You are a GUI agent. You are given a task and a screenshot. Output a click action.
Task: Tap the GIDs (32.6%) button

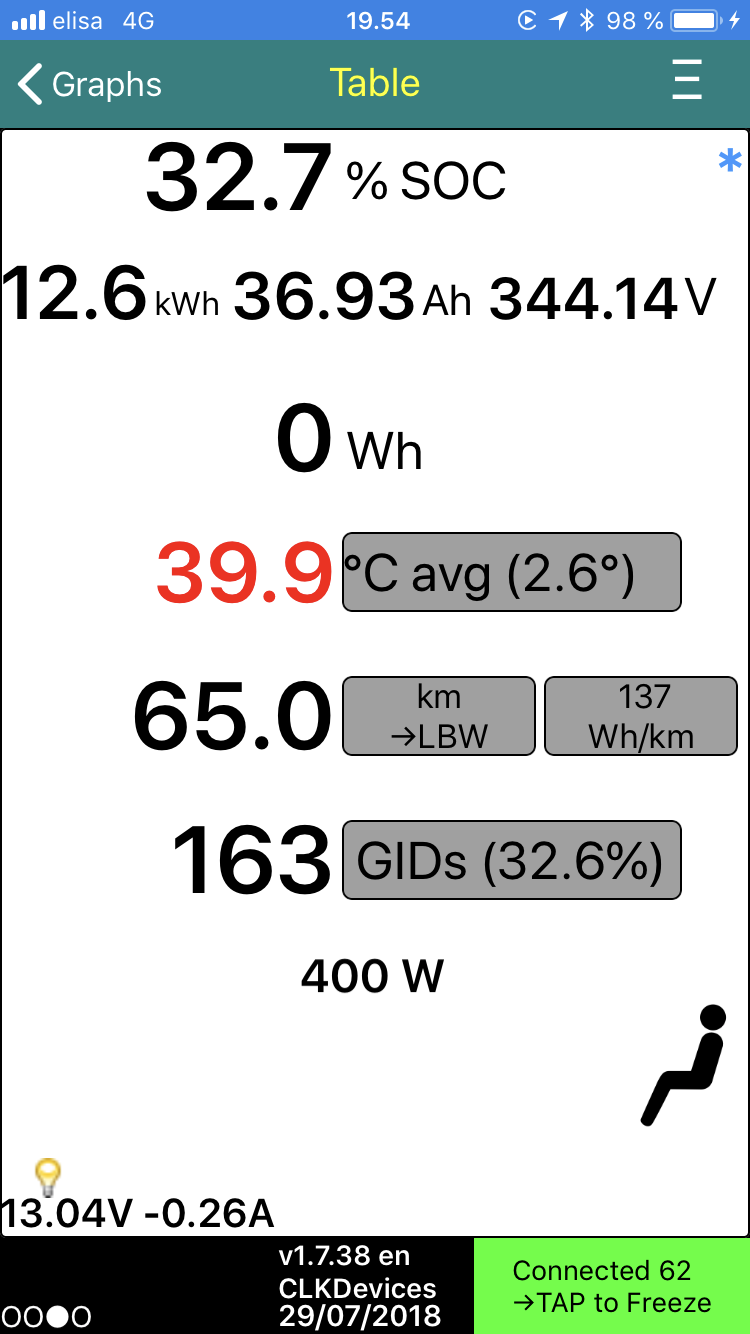(511, 860)
